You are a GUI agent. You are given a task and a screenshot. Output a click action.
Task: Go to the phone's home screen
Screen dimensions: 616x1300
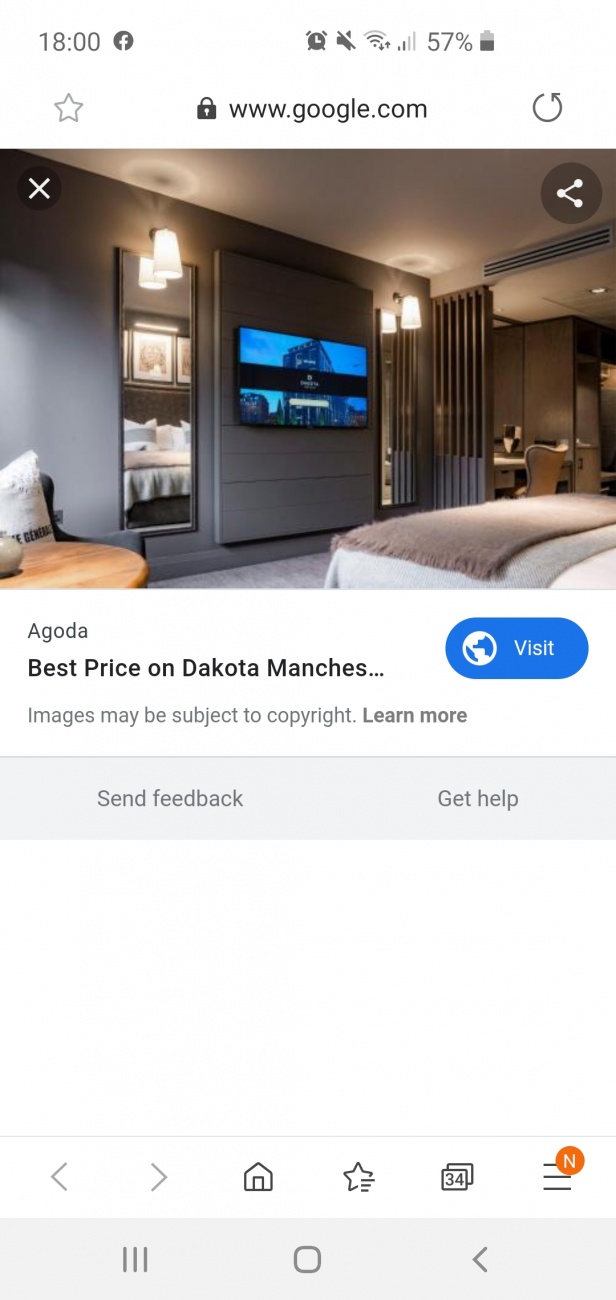(x=308, y=1259)
